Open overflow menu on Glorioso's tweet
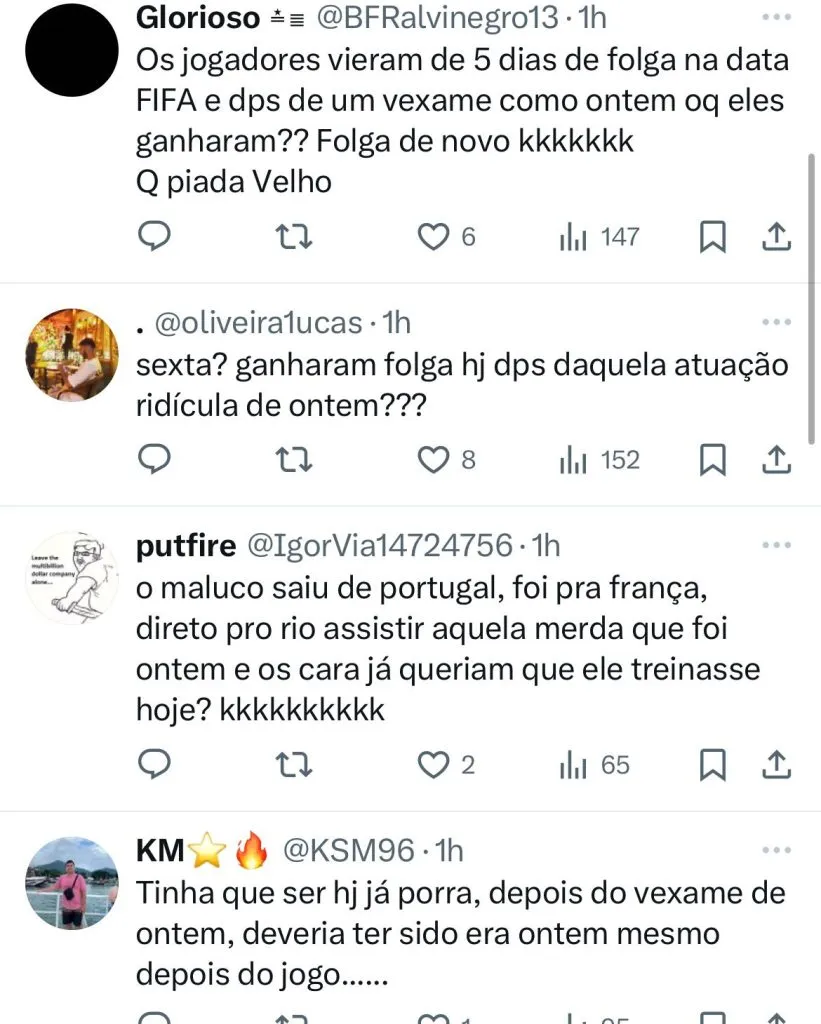Viewport: 821px width, 1024px height. pos(776,18)
